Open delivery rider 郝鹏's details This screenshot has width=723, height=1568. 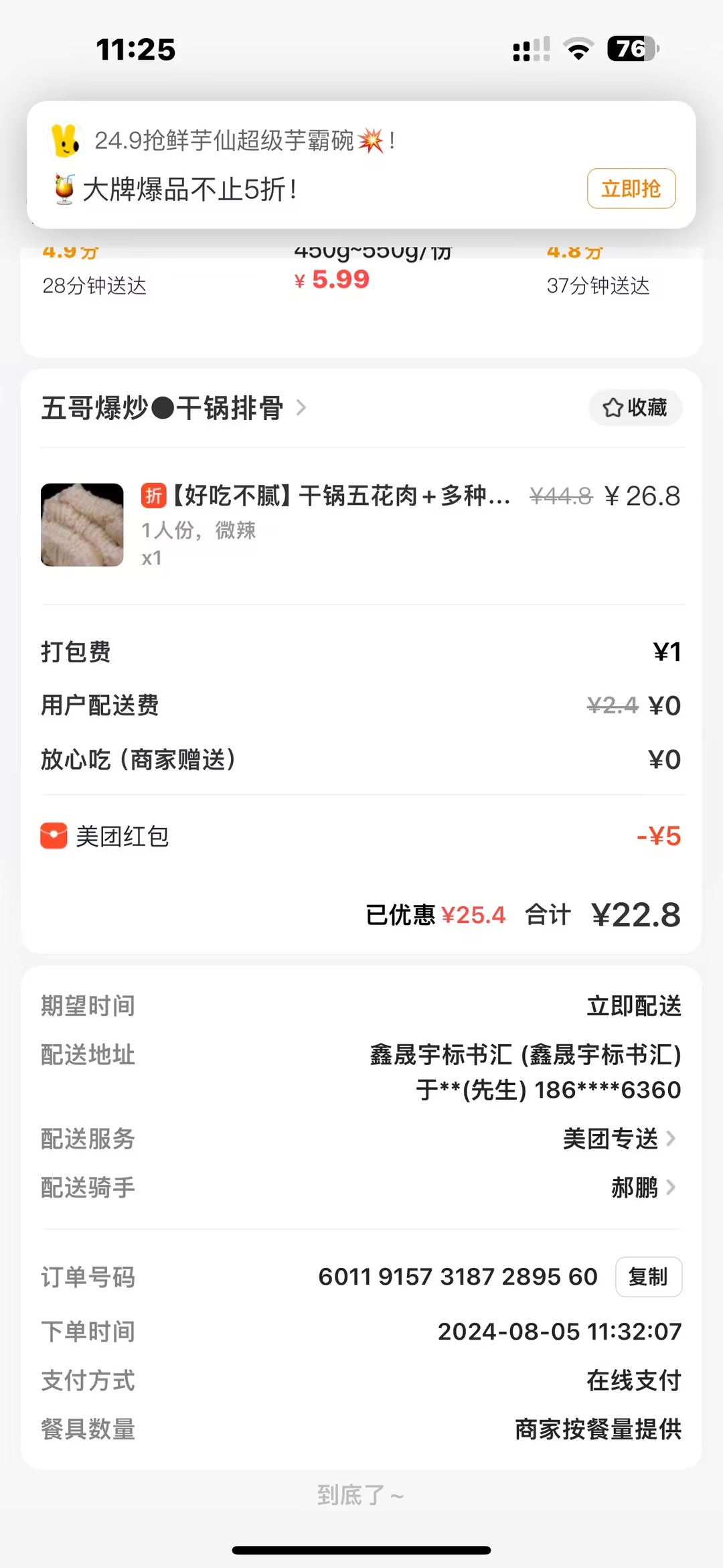pyautogui.click(x=643, y=1188)
